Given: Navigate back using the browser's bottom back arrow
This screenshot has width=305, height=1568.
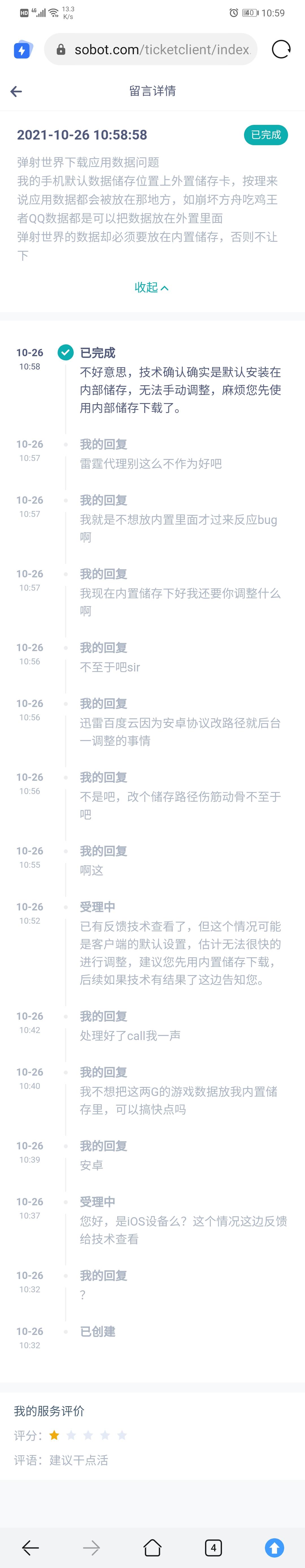Looking at the screenshot, I should click(30, 1547).
